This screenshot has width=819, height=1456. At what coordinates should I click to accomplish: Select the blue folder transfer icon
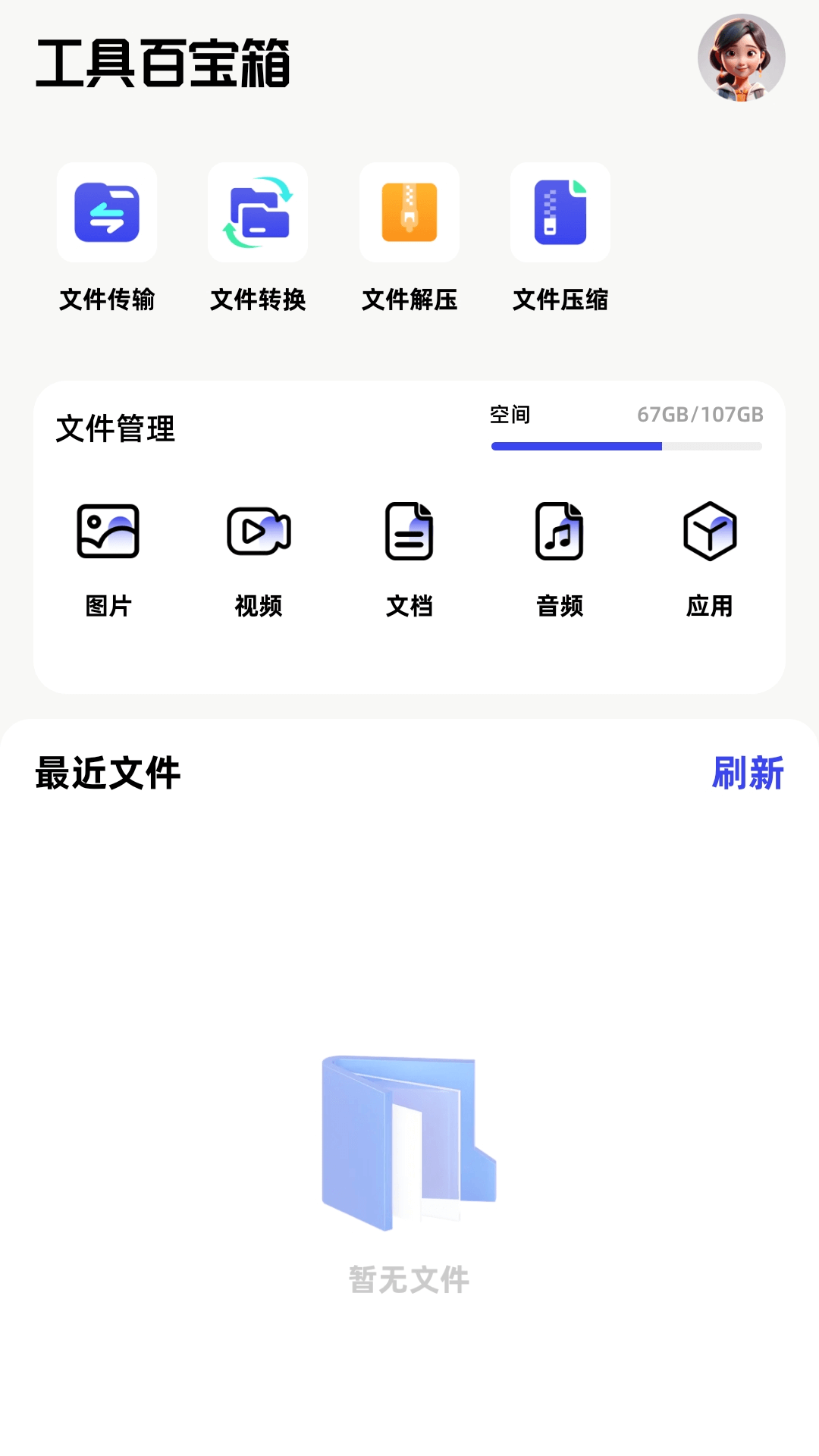point(107,212)
